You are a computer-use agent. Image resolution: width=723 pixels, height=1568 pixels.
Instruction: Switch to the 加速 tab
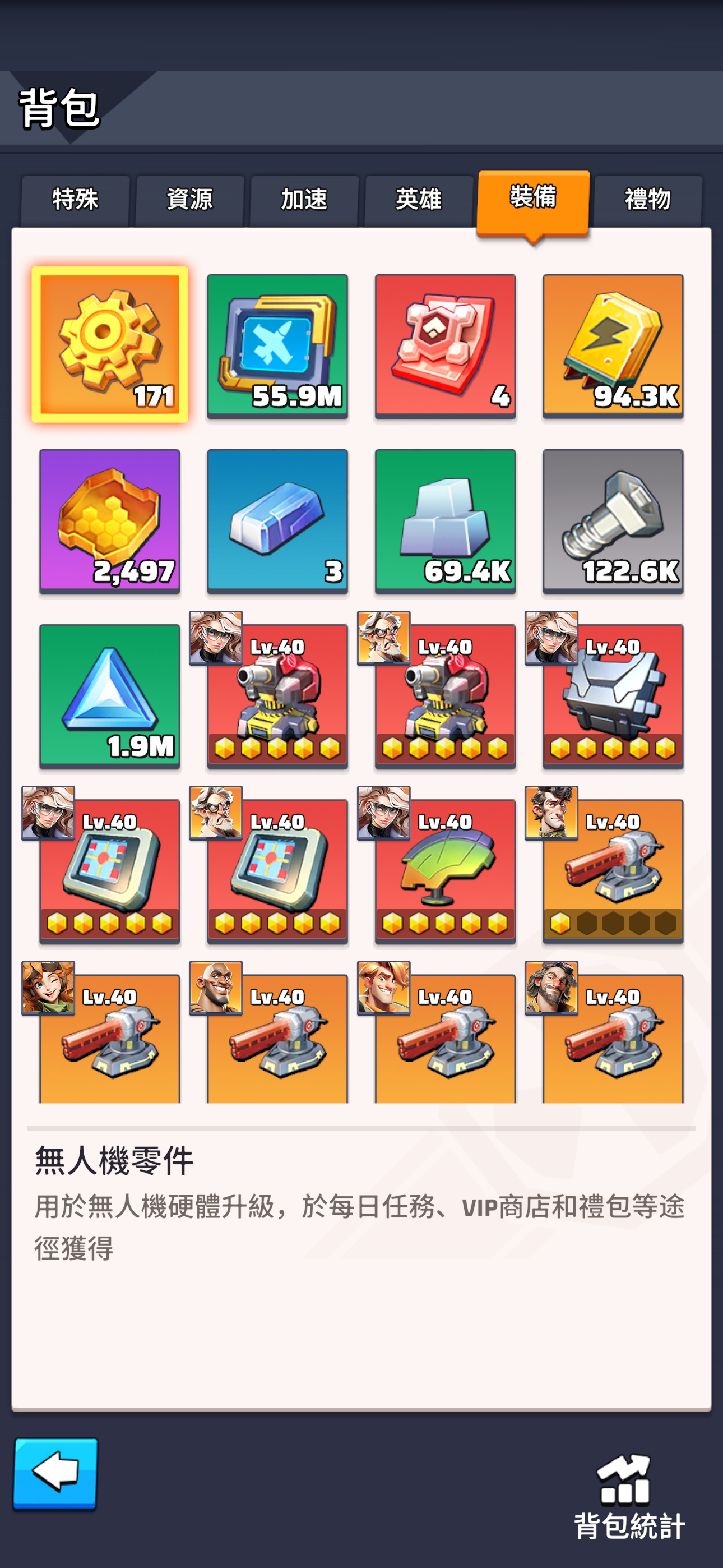click(304, 200)
